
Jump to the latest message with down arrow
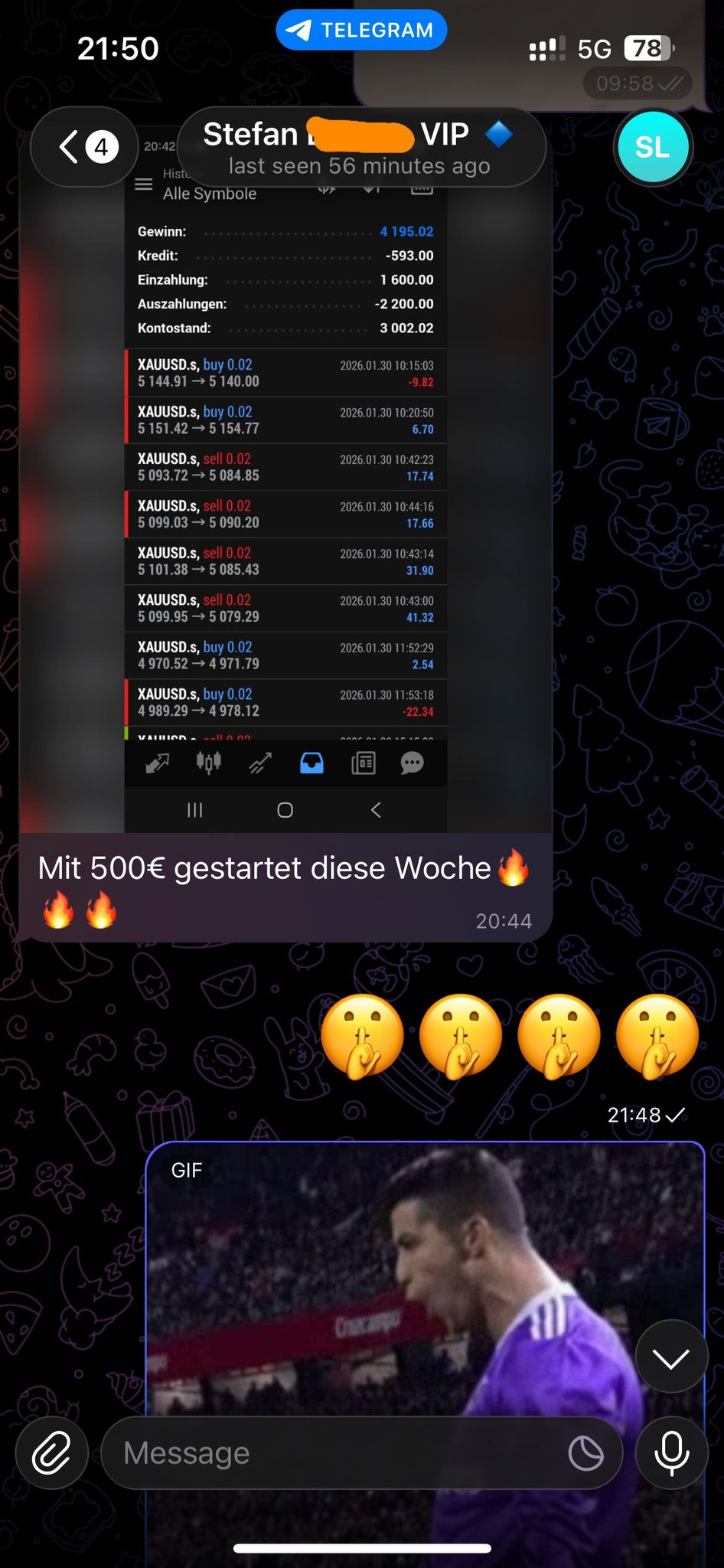[670, 1357]
